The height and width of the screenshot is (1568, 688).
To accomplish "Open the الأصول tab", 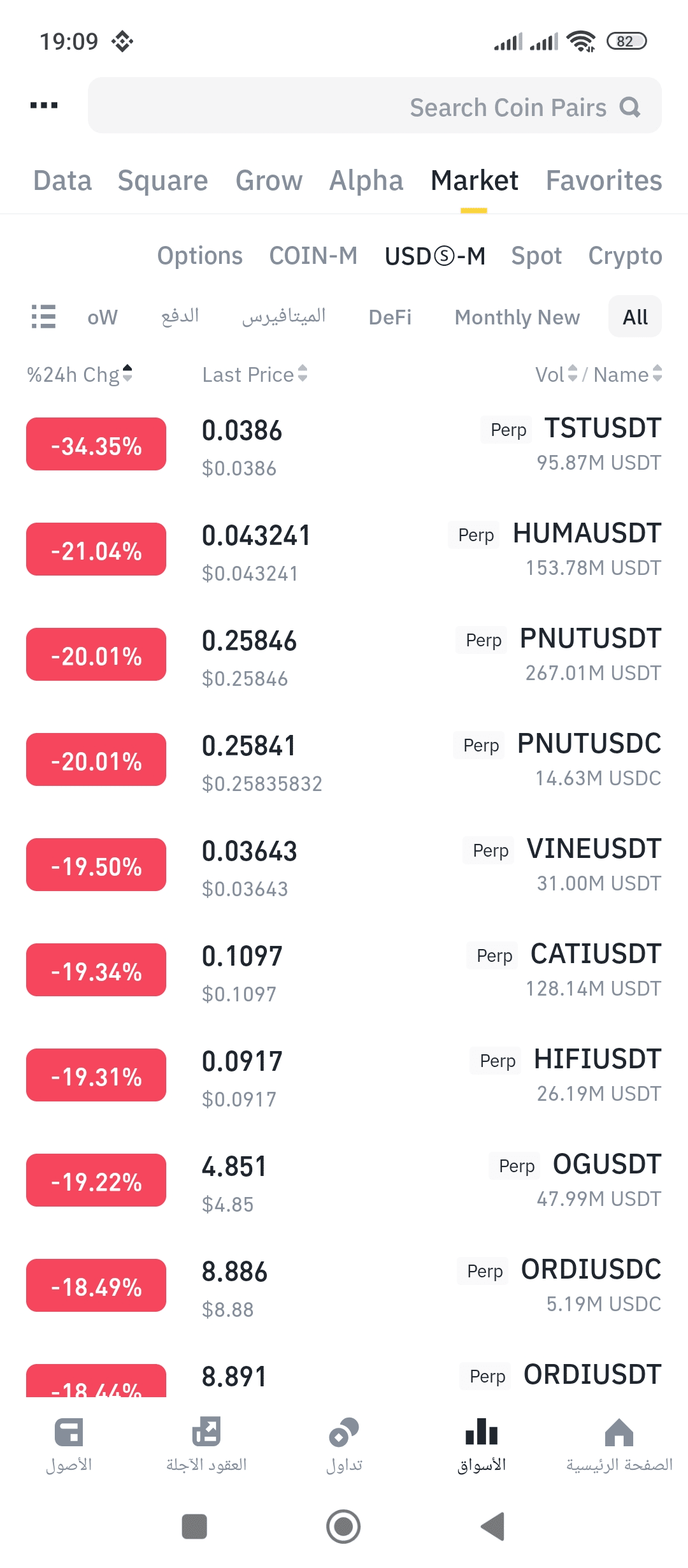I will coord(69,1444).
